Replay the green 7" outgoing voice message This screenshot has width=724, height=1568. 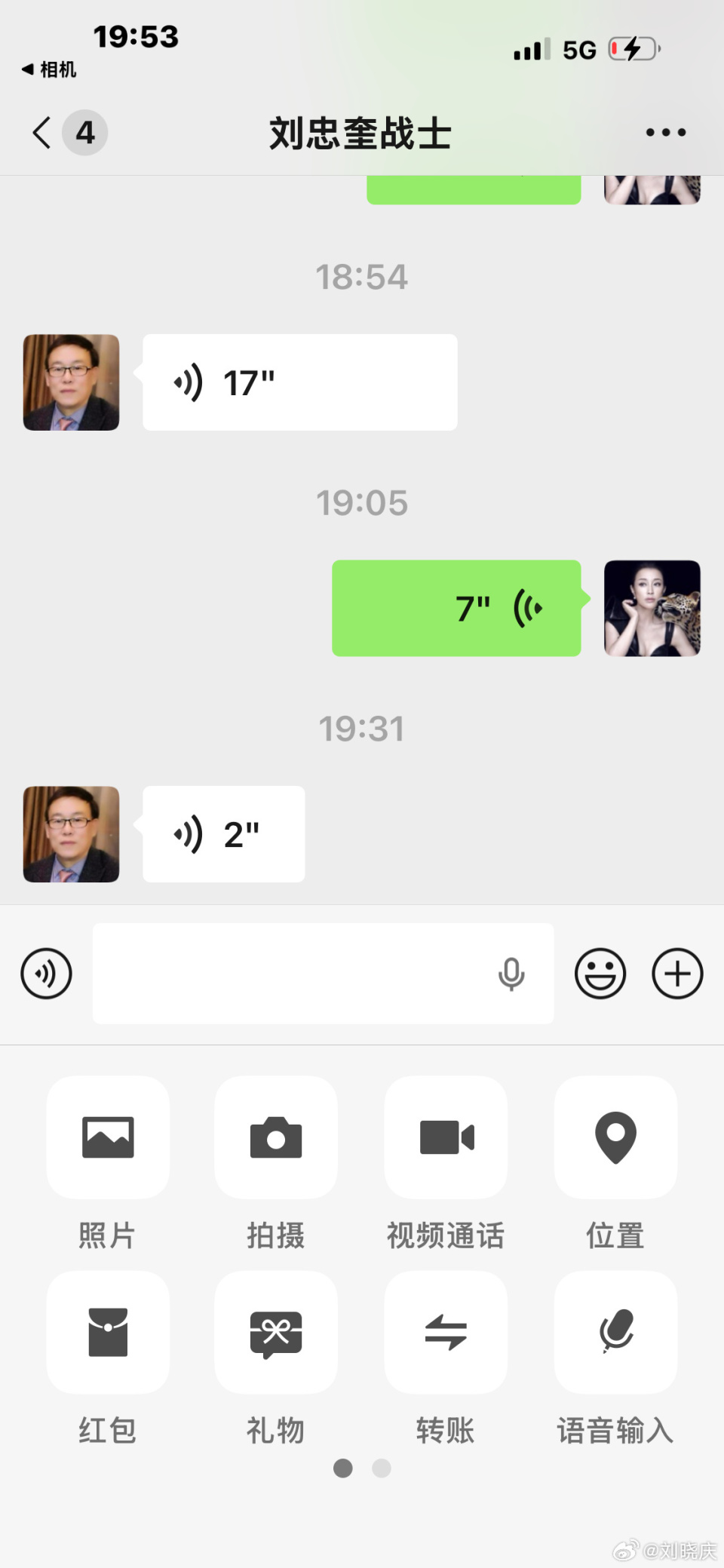(x=456, y=609)
